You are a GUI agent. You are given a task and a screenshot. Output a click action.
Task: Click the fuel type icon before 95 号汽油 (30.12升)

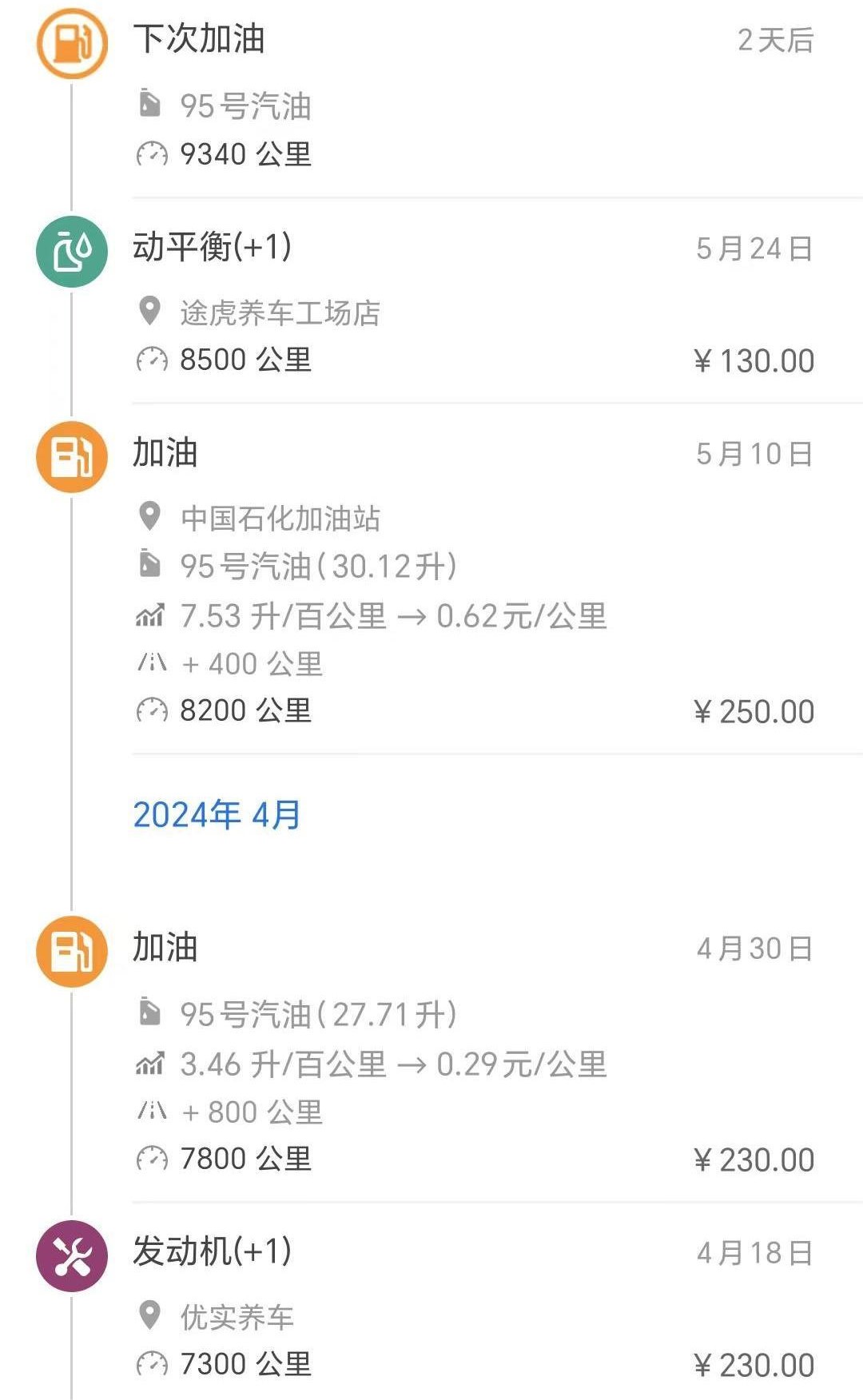click(150, 566)
